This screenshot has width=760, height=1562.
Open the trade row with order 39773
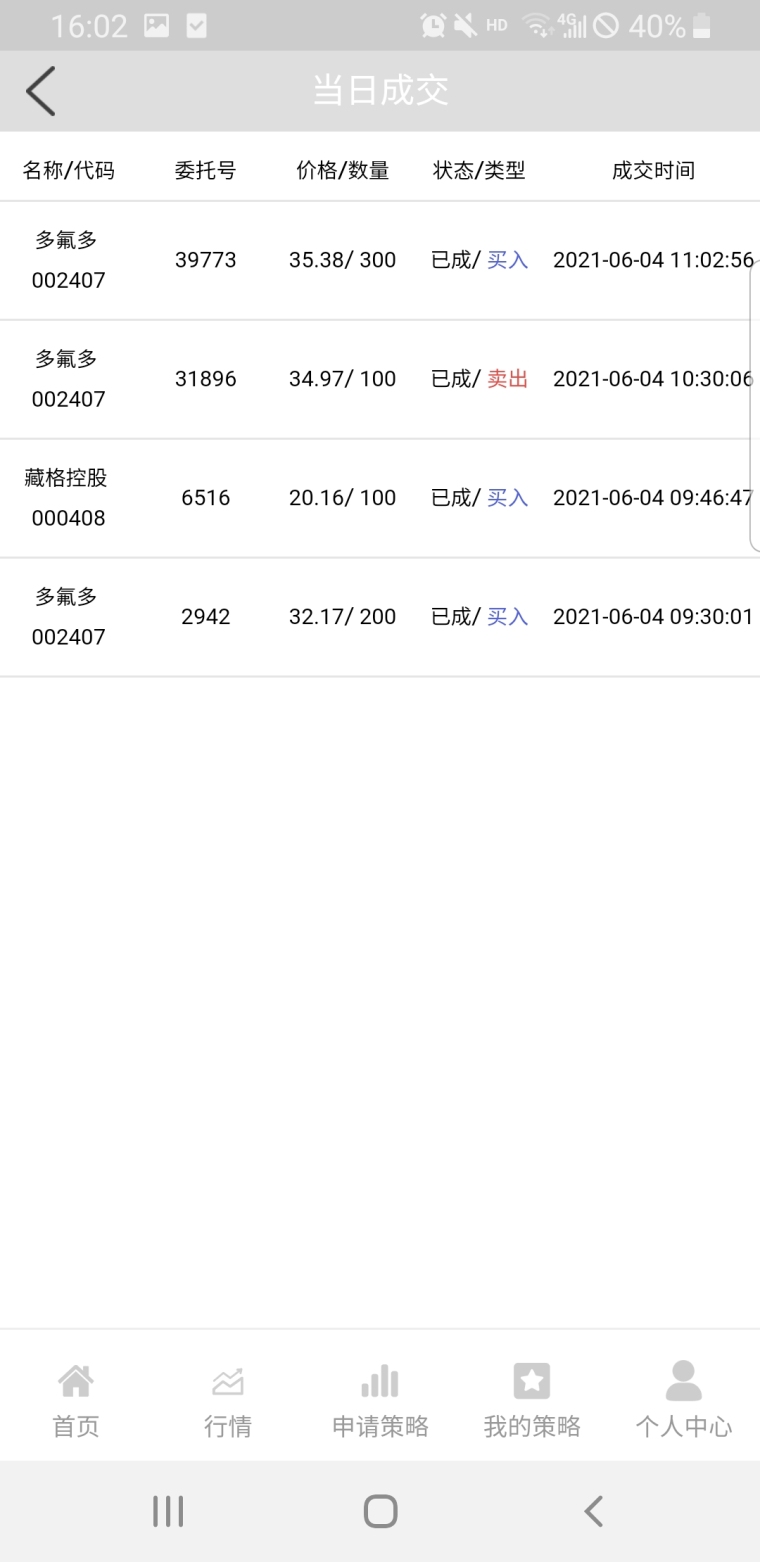coord(380,260)
